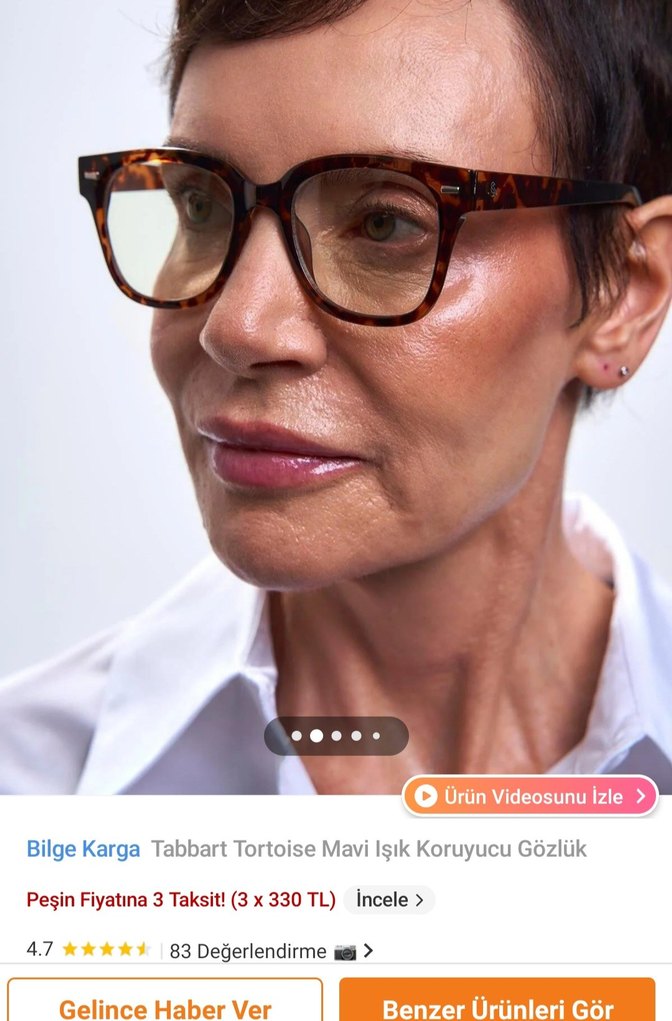
Task: Tap Benzer Ürünleri Gör button
Action: (x=504, y=1003)
